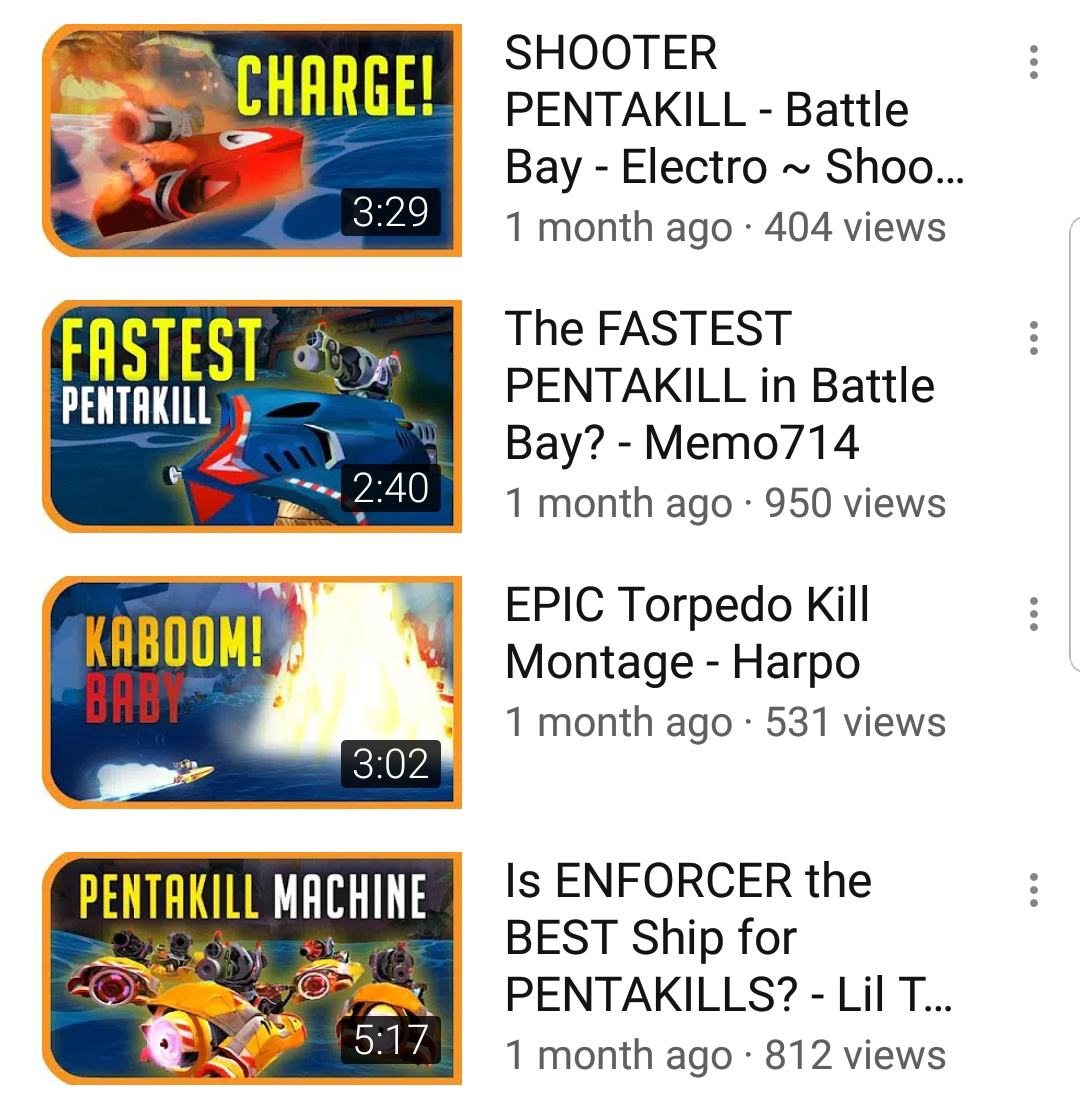
Task: Open the overflow menu for the Memo714 video
Action: tap(1033, 338)
